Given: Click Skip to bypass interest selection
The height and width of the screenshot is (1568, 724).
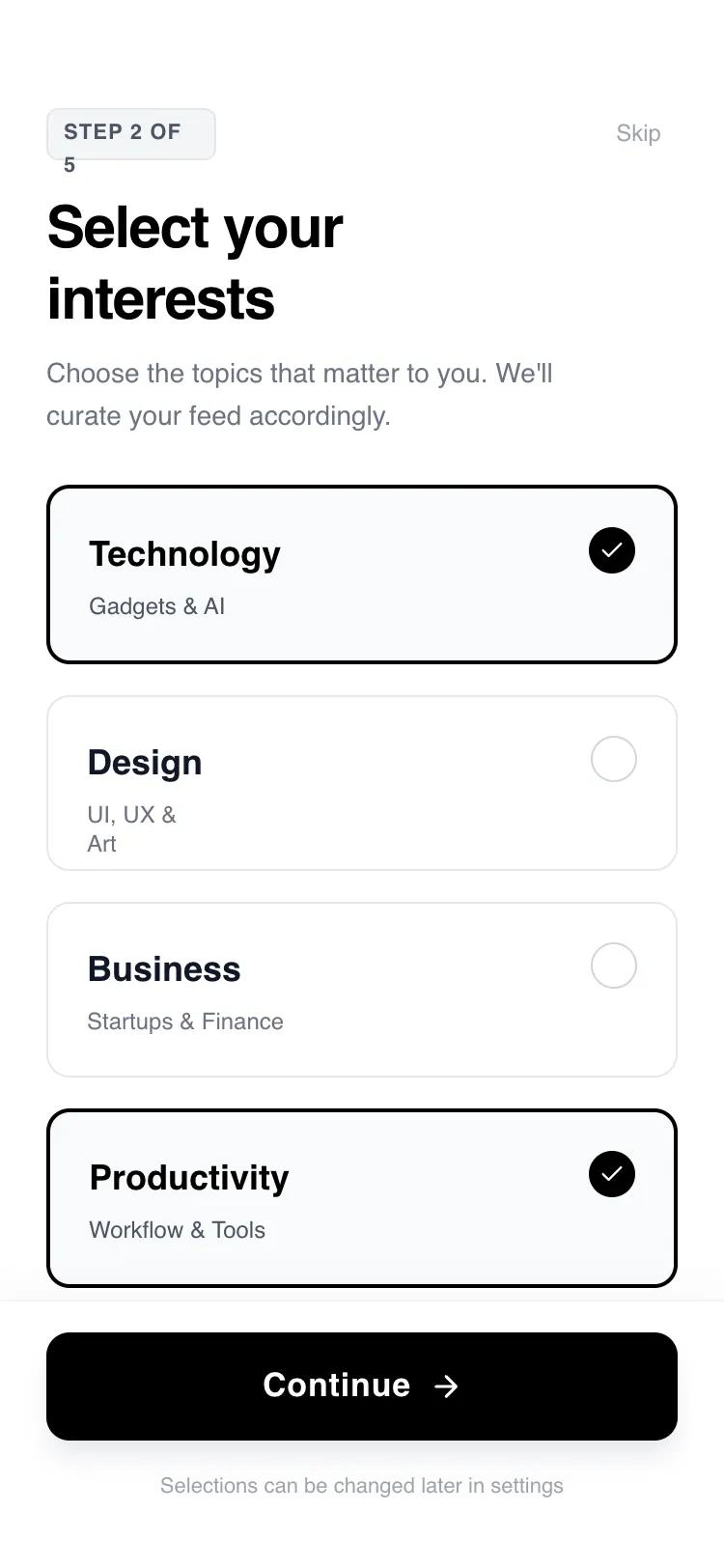Looking at the screenshot, I should (x=638, y=133).
